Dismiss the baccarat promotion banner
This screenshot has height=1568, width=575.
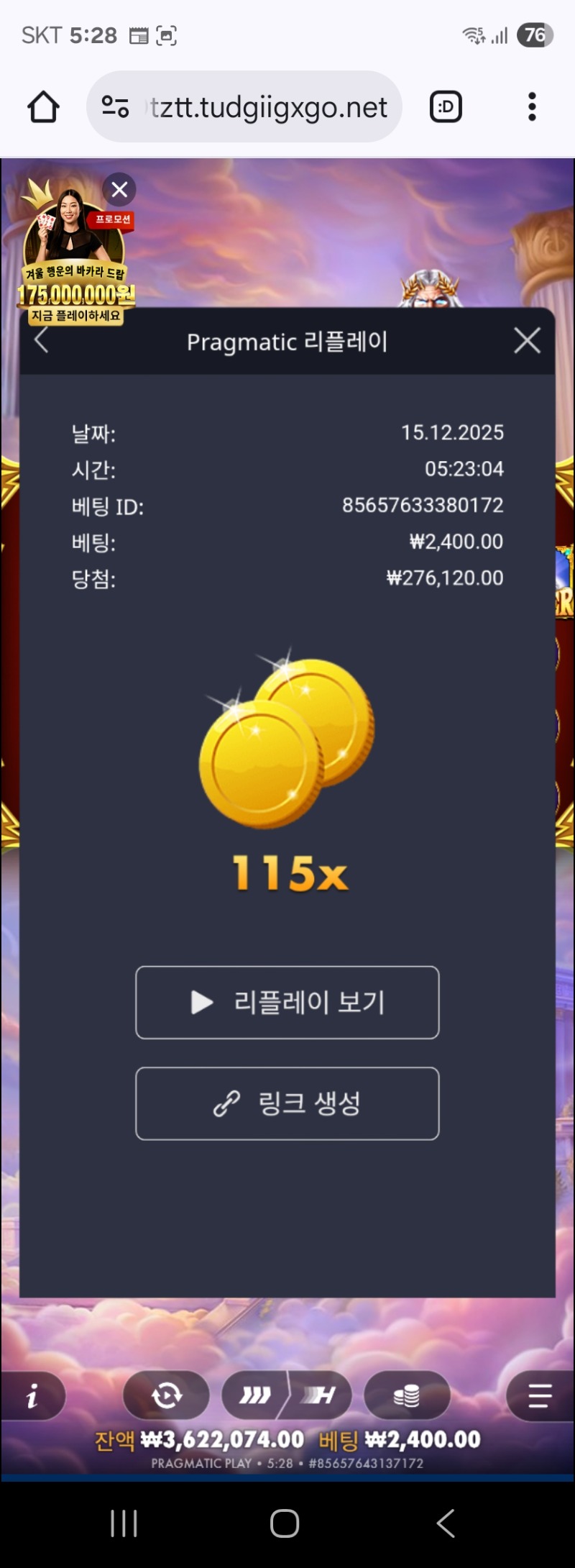click(119, 190)
